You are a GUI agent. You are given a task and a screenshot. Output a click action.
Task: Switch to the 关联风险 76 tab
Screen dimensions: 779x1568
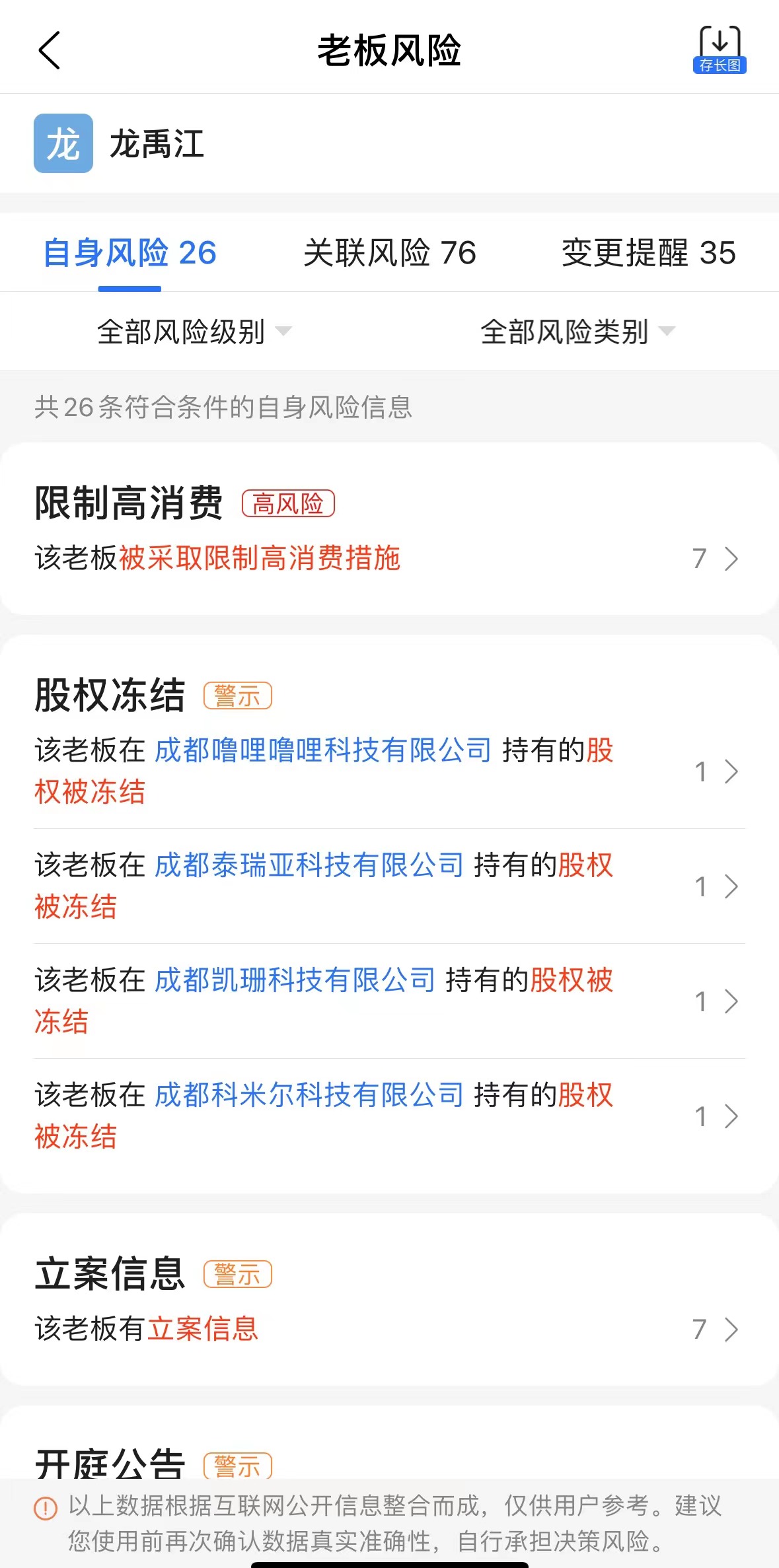point(389,253)
